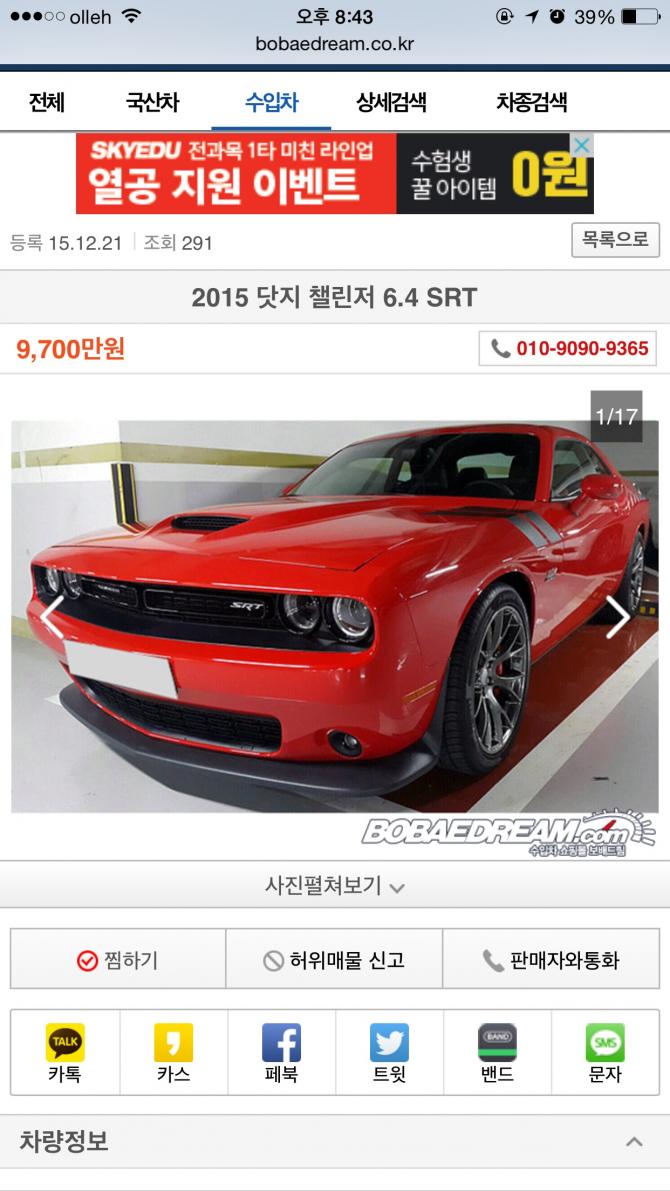Close the SKYEDU ad banner
The width and height of the screenshot is (670, 1191).
tap(582, 146)
